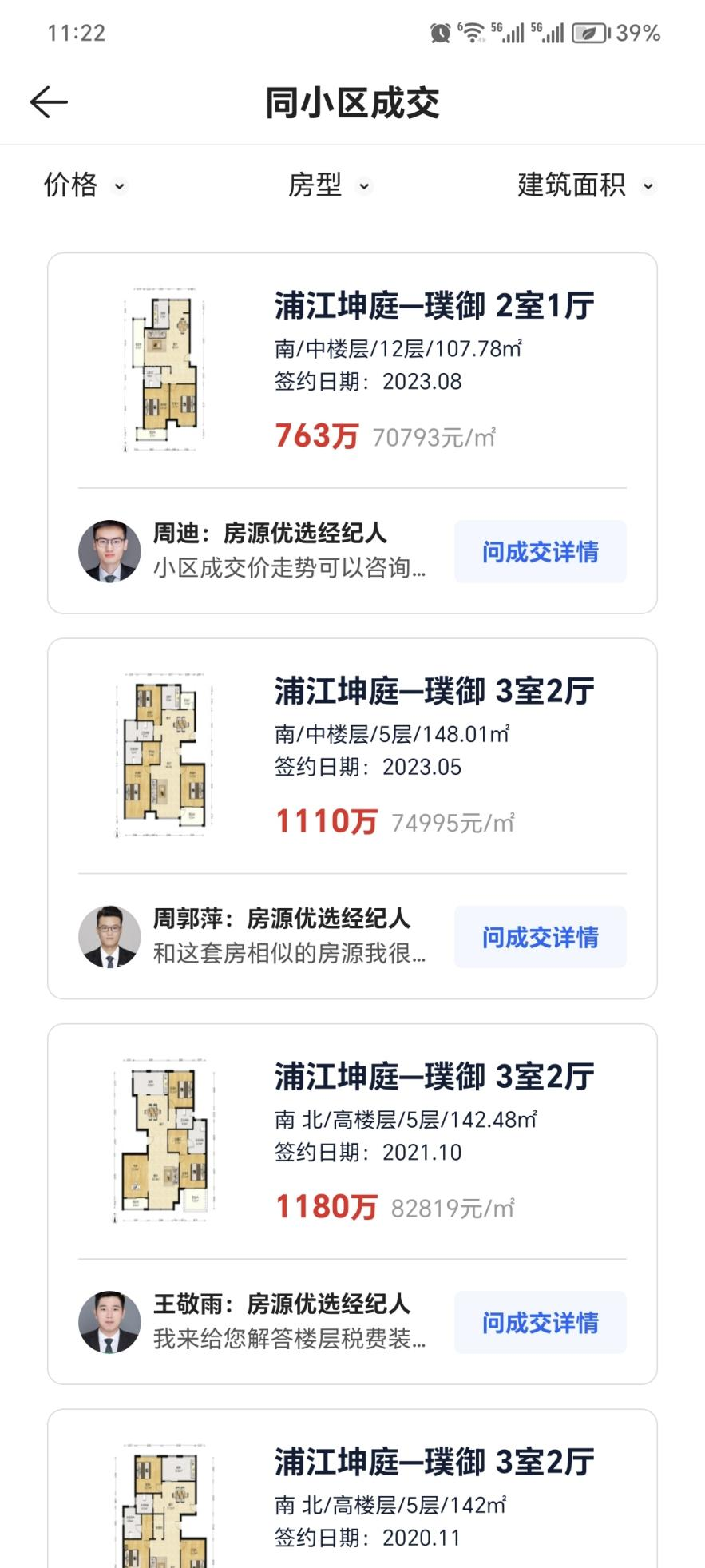Tap 问成交详情 on the 763万 listing
This screenshot has height=1568, width=705.
tap(540, 551)
